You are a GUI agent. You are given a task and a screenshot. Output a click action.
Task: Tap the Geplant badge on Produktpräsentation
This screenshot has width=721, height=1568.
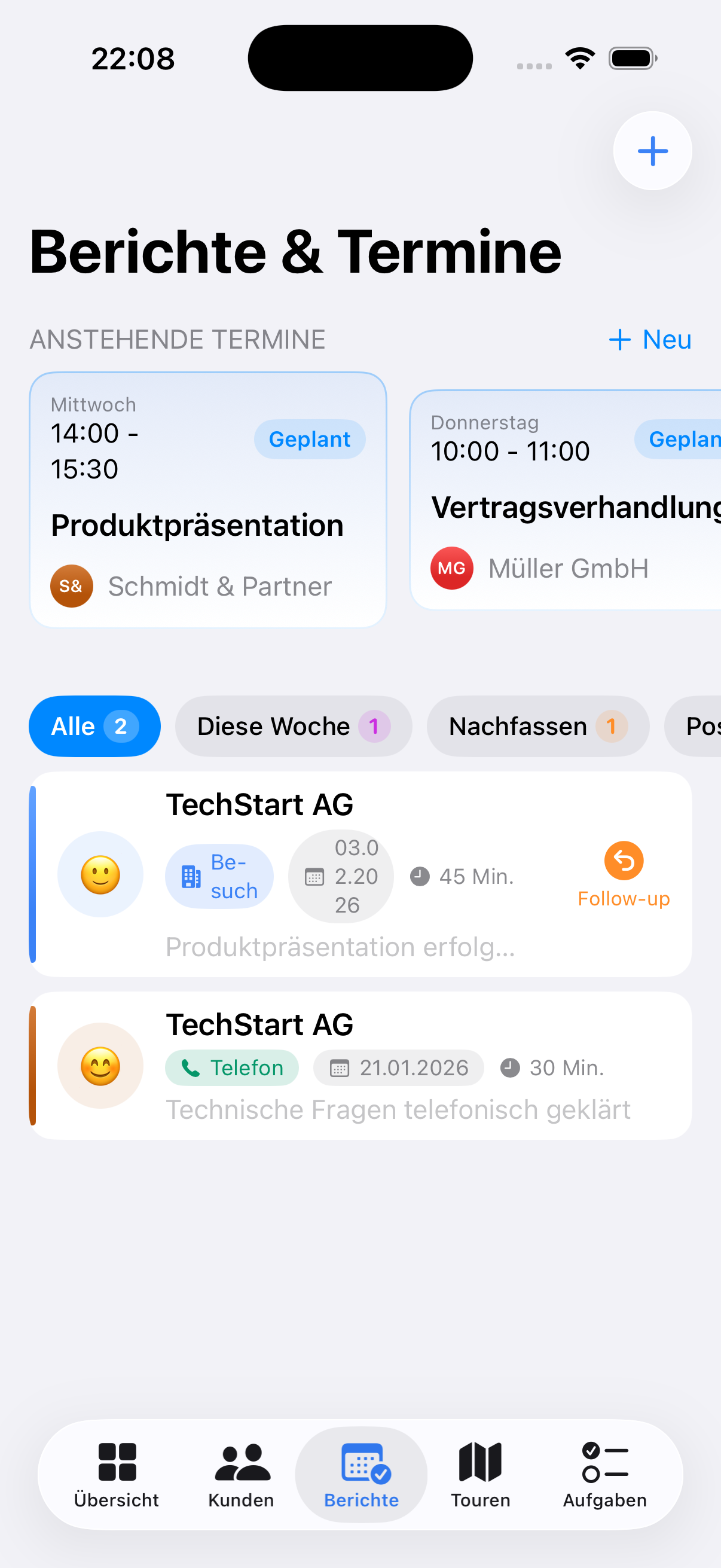(309, 439)
